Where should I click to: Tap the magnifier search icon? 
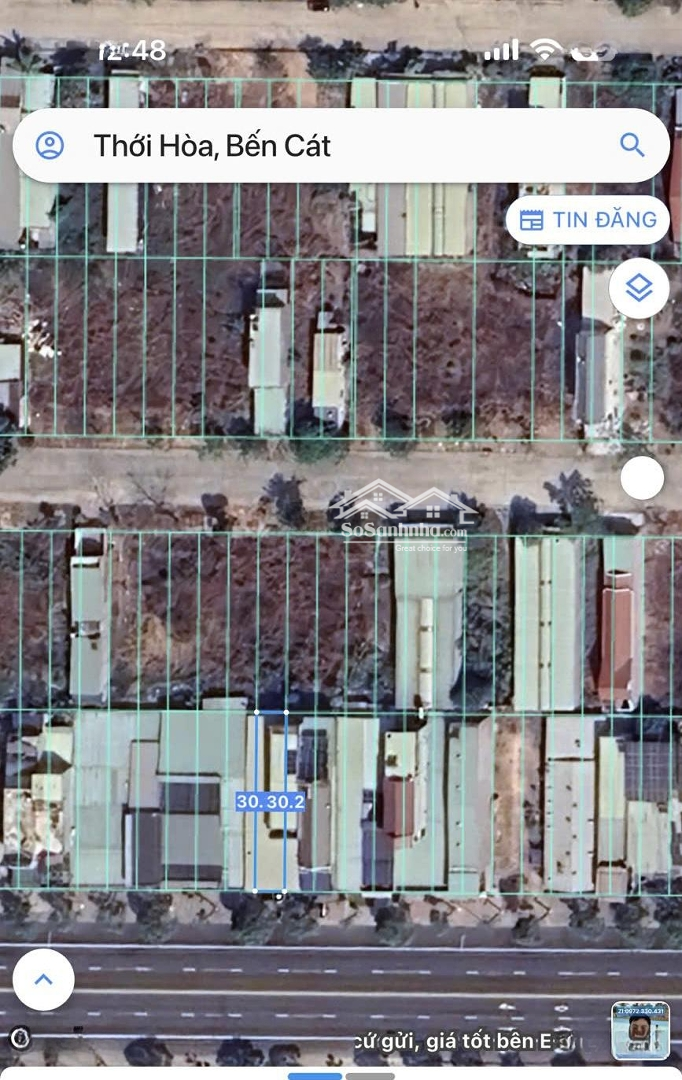click(632, 145)
